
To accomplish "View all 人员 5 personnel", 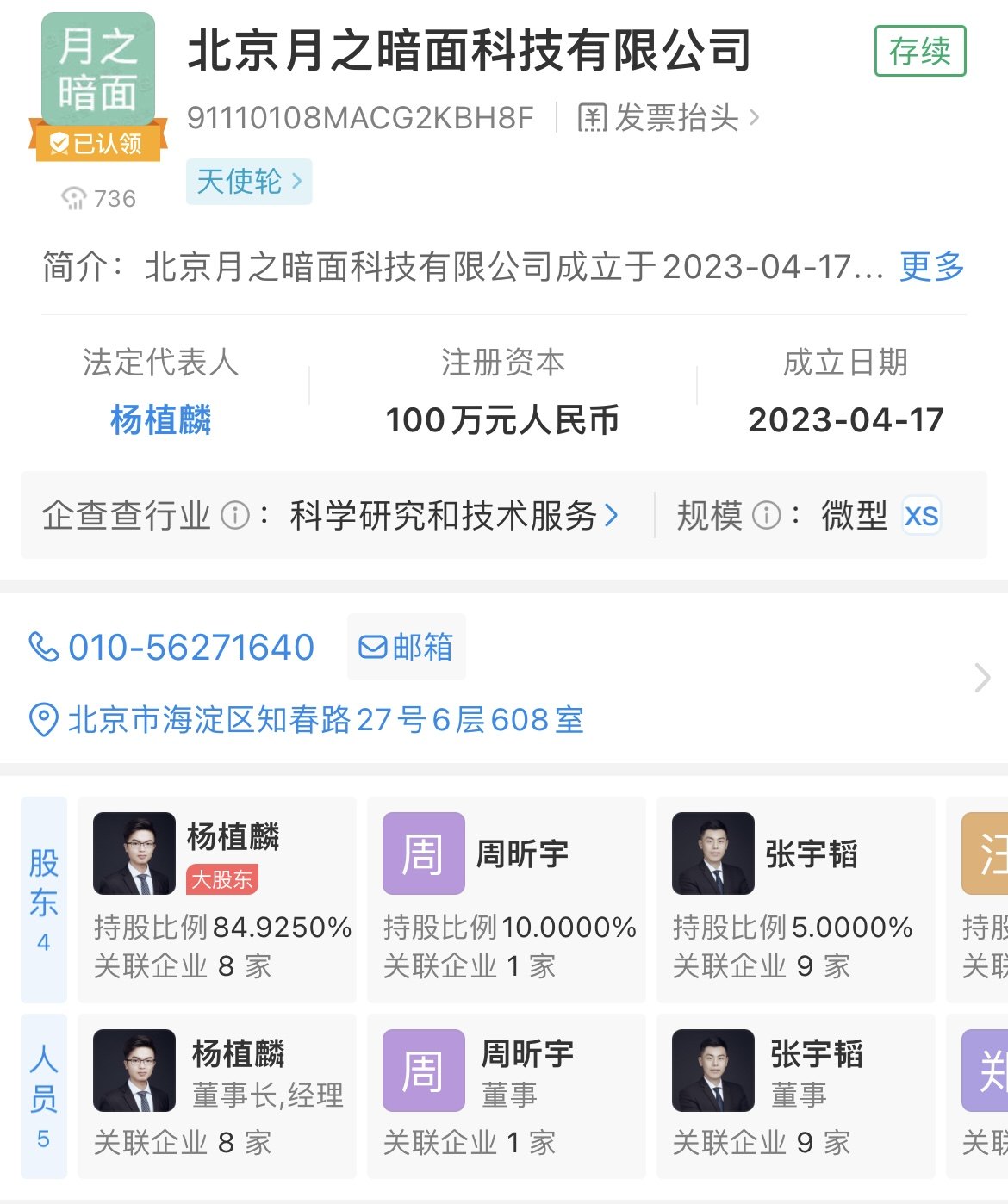I will [44, 1095].
